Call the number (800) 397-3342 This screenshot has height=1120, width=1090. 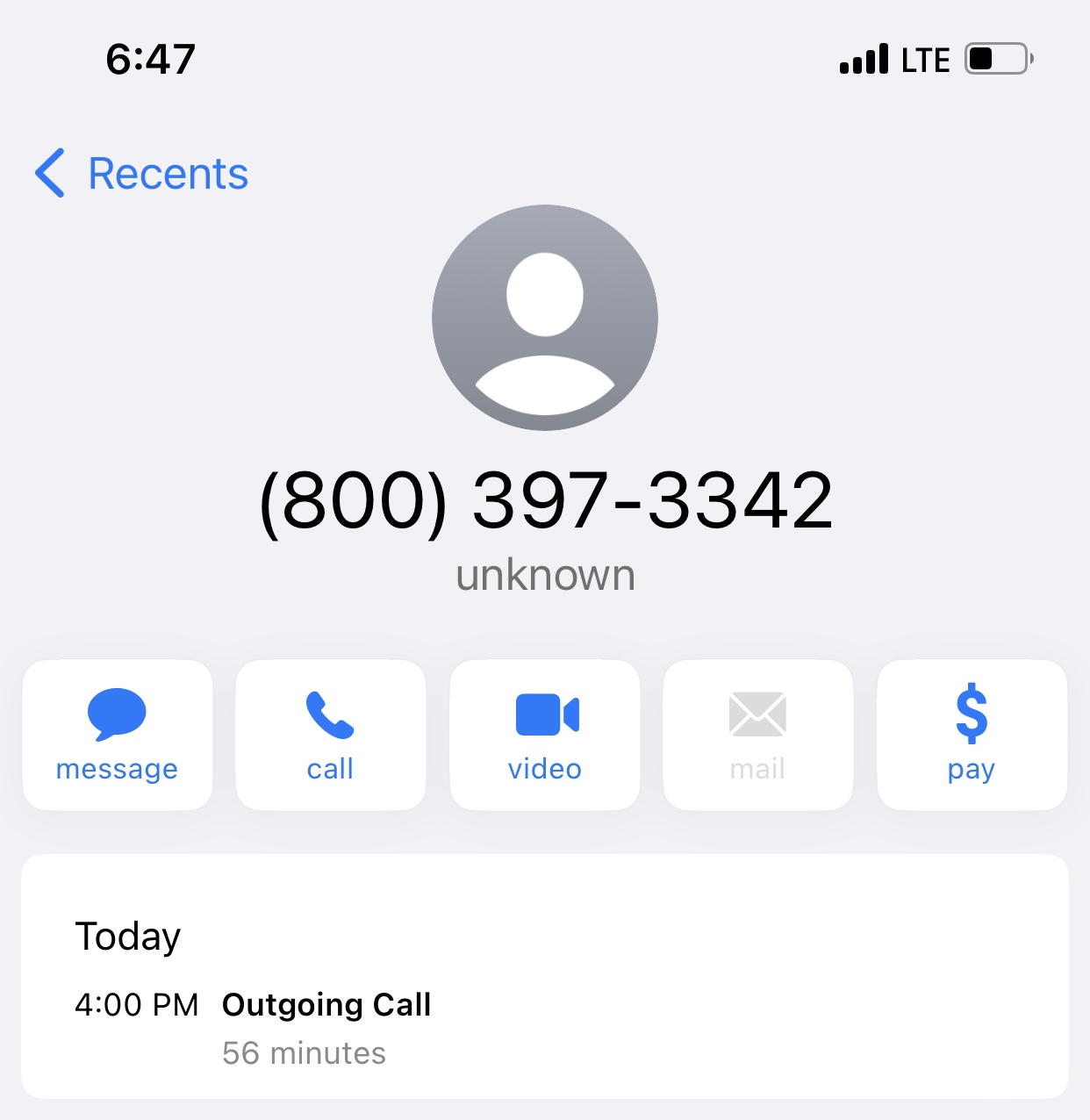click(331, 736)
